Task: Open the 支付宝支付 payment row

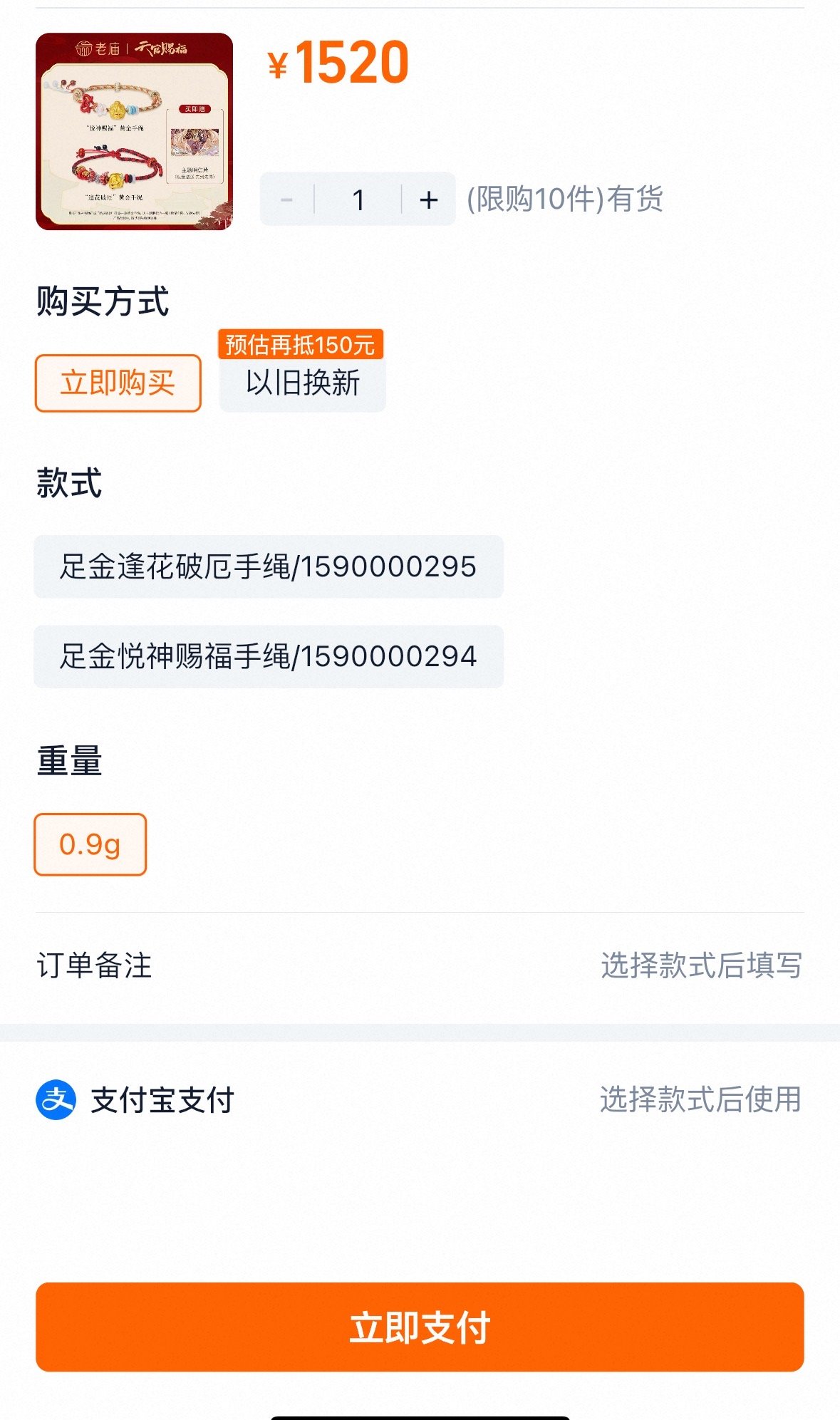Action: click(x=420, y=1099)
